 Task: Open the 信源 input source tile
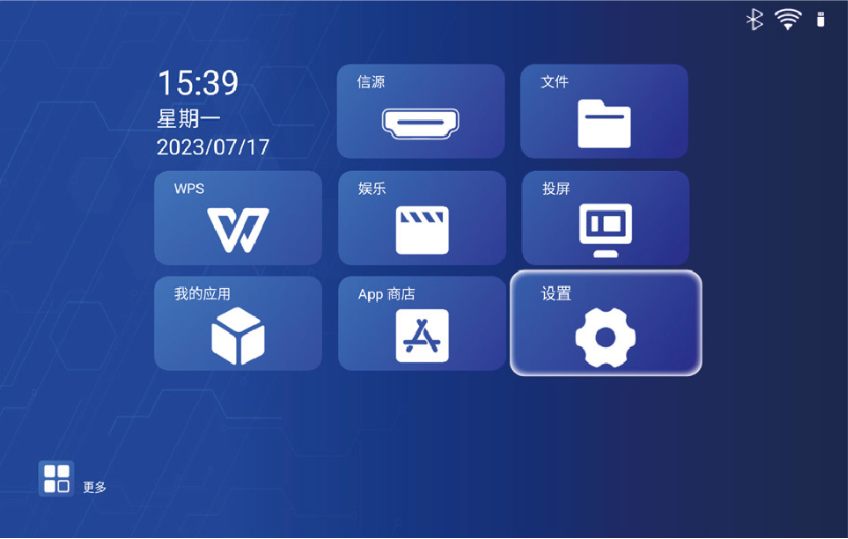(x=420, y=111)
